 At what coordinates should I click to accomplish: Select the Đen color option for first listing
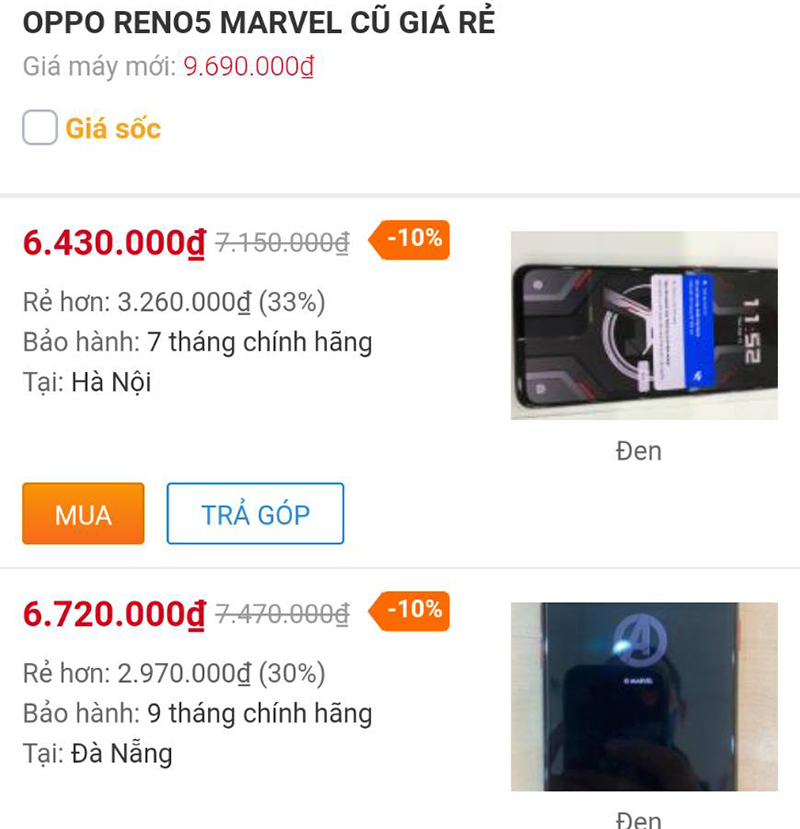(x=641, y=451)
